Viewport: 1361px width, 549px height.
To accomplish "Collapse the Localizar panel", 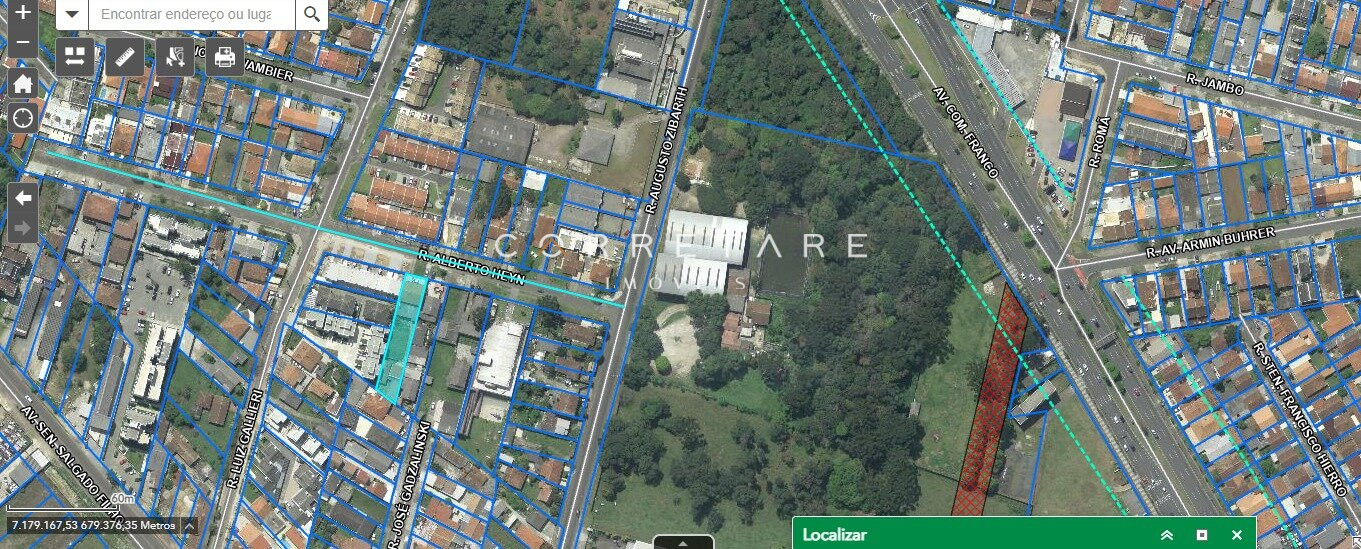I will (1166, 535).
